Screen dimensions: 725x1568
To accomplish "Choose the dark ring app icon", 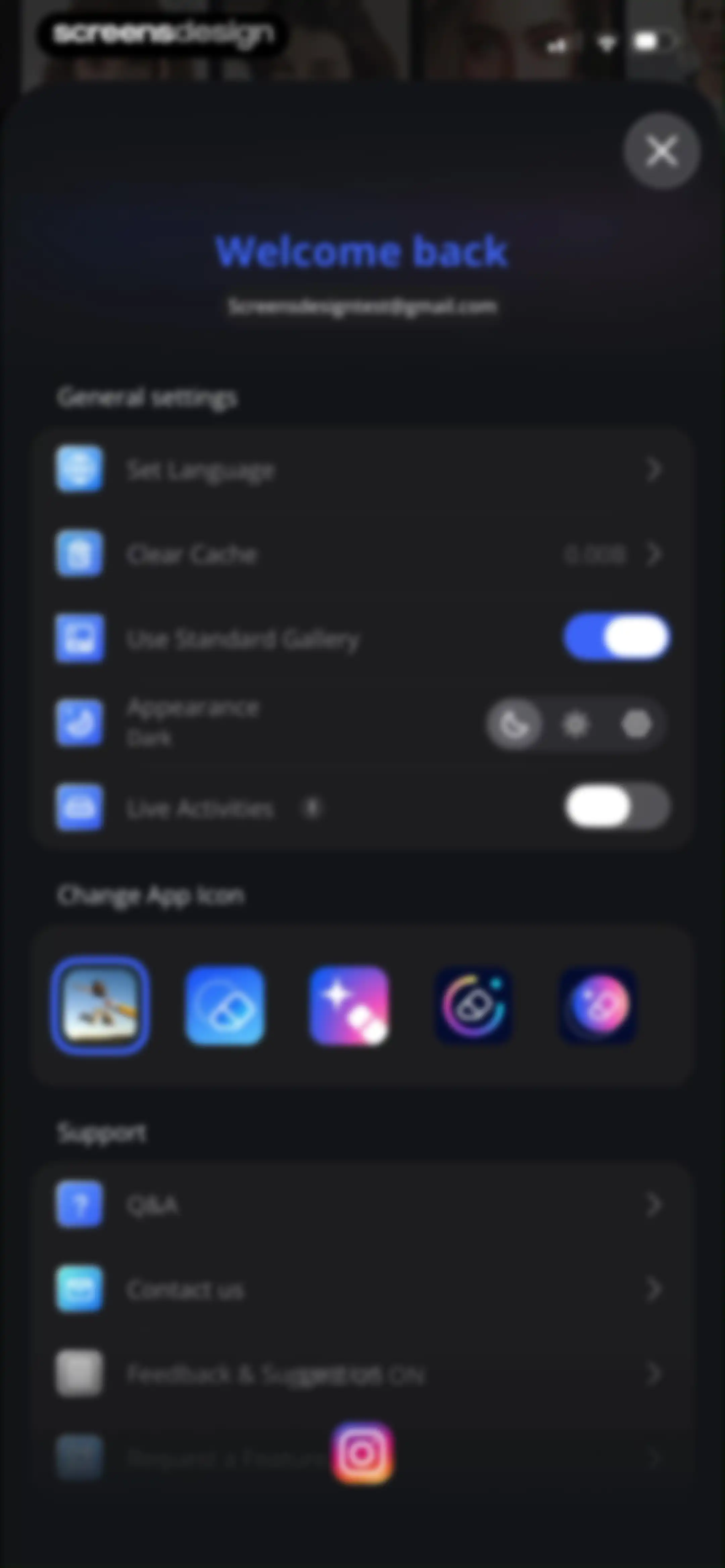I will coord(474,1006).
